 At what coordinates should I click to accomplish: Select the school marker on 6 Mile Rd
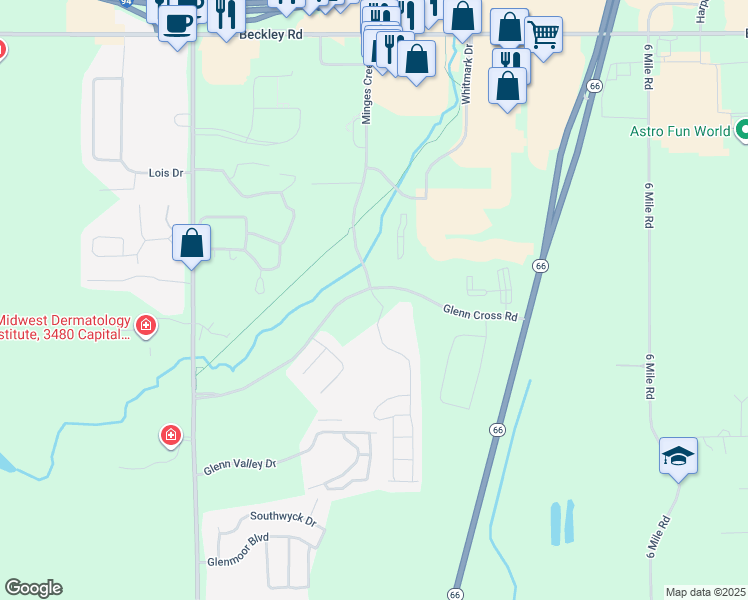click(678, 456)
